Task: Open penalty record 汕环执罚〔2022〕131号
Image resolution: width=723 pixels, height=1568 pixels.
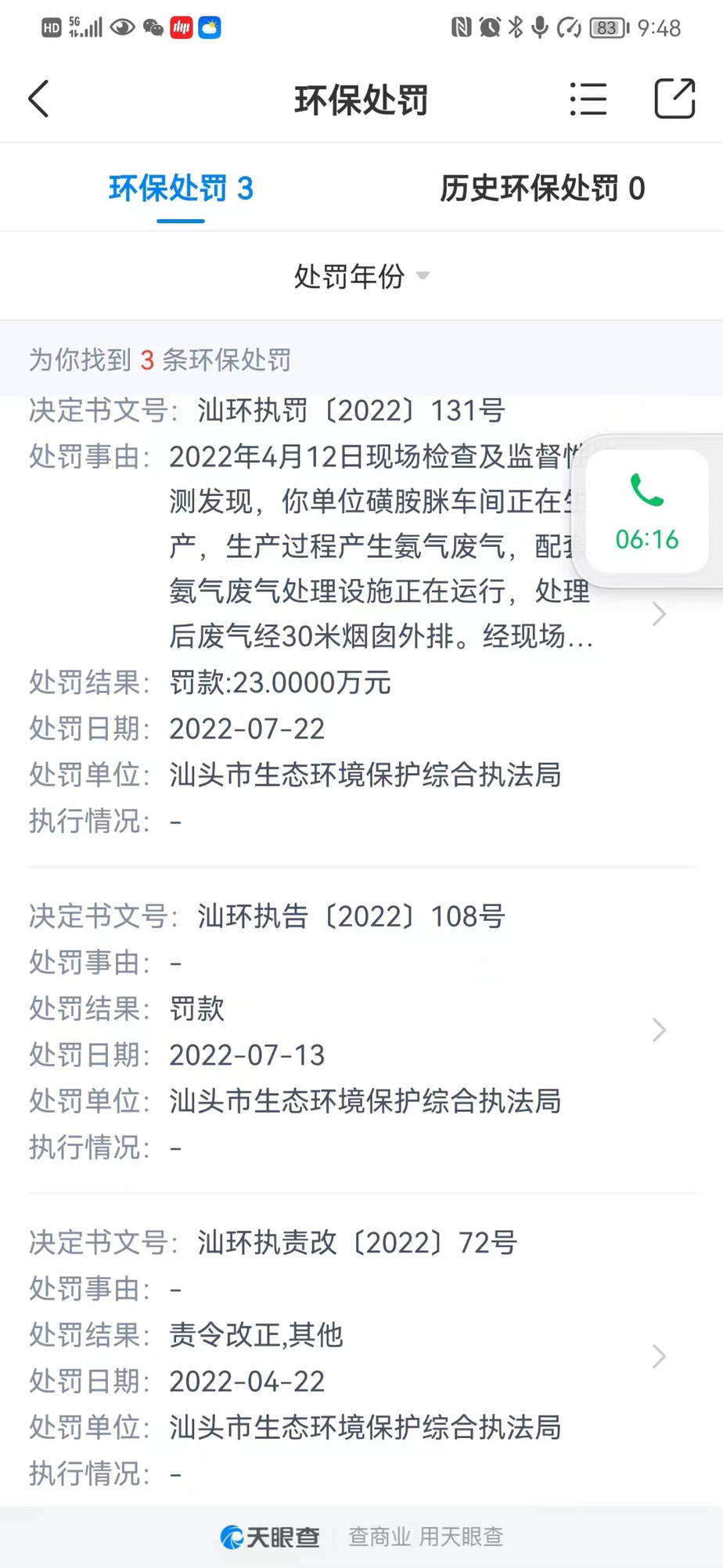Action: click(x=361, y=616)
